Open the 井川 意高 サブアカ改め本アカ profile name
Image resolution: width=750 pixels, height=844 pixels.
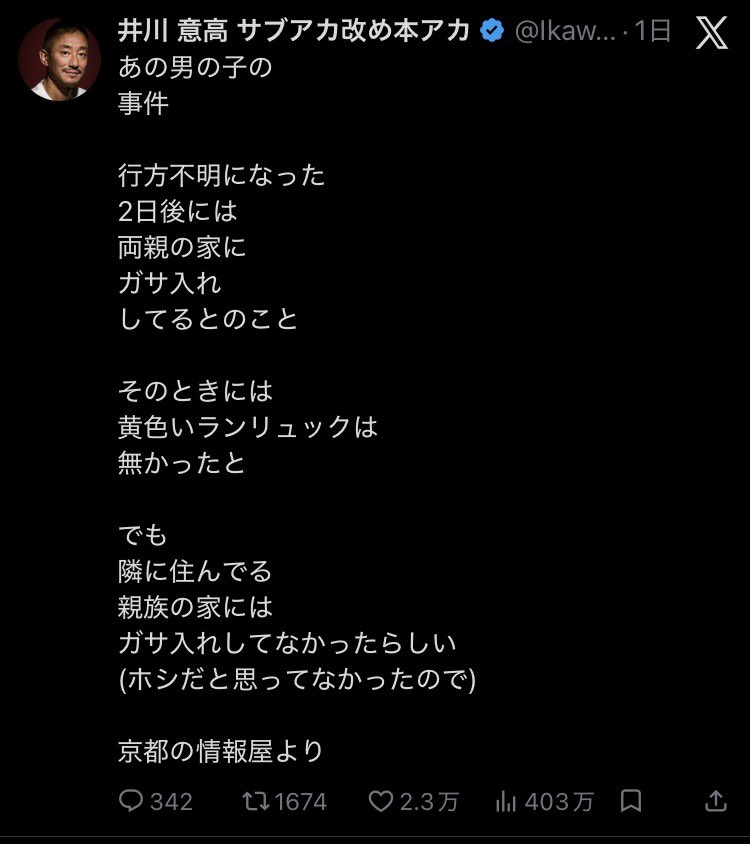click(293, 32)
